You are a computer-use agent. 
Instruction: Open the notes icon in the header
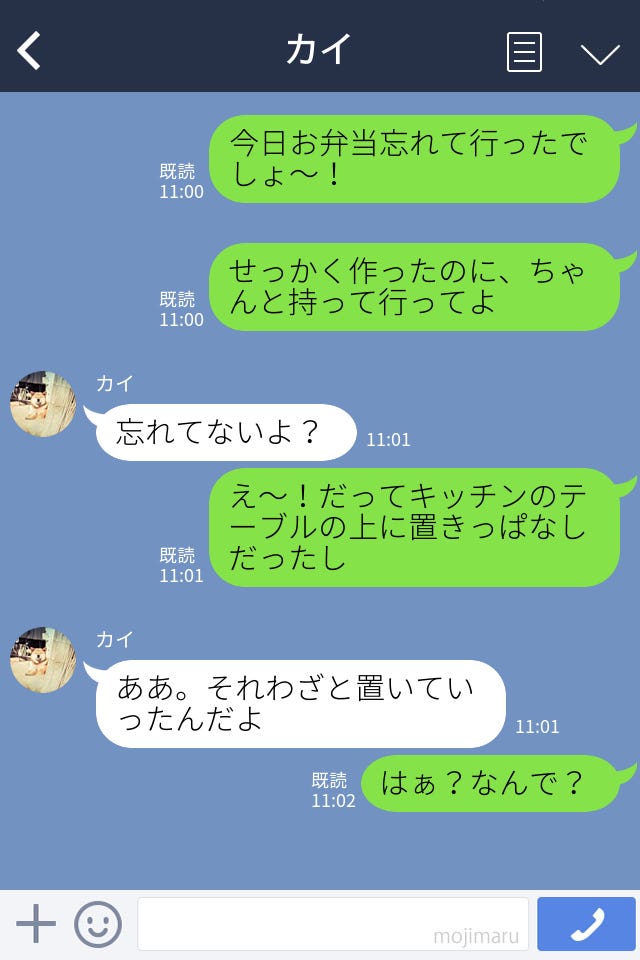point(524,52)
